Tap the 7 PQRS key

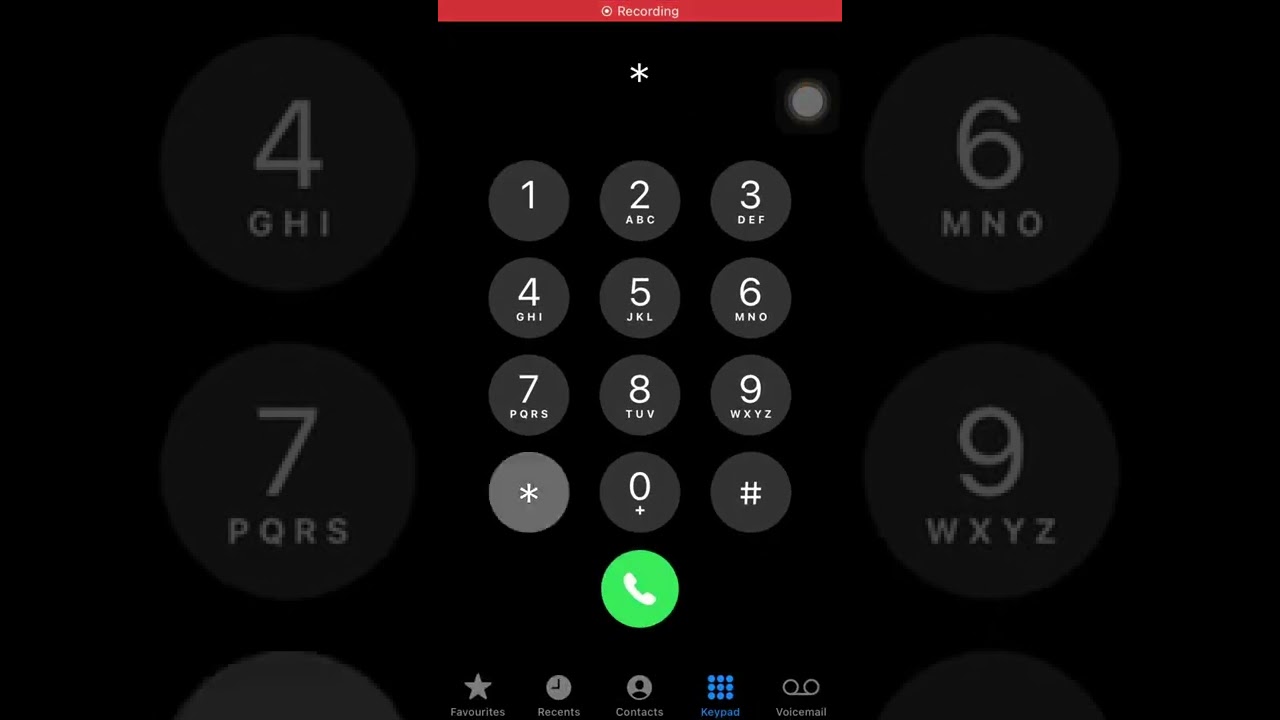pyautogui.click(x=529, y=394)
